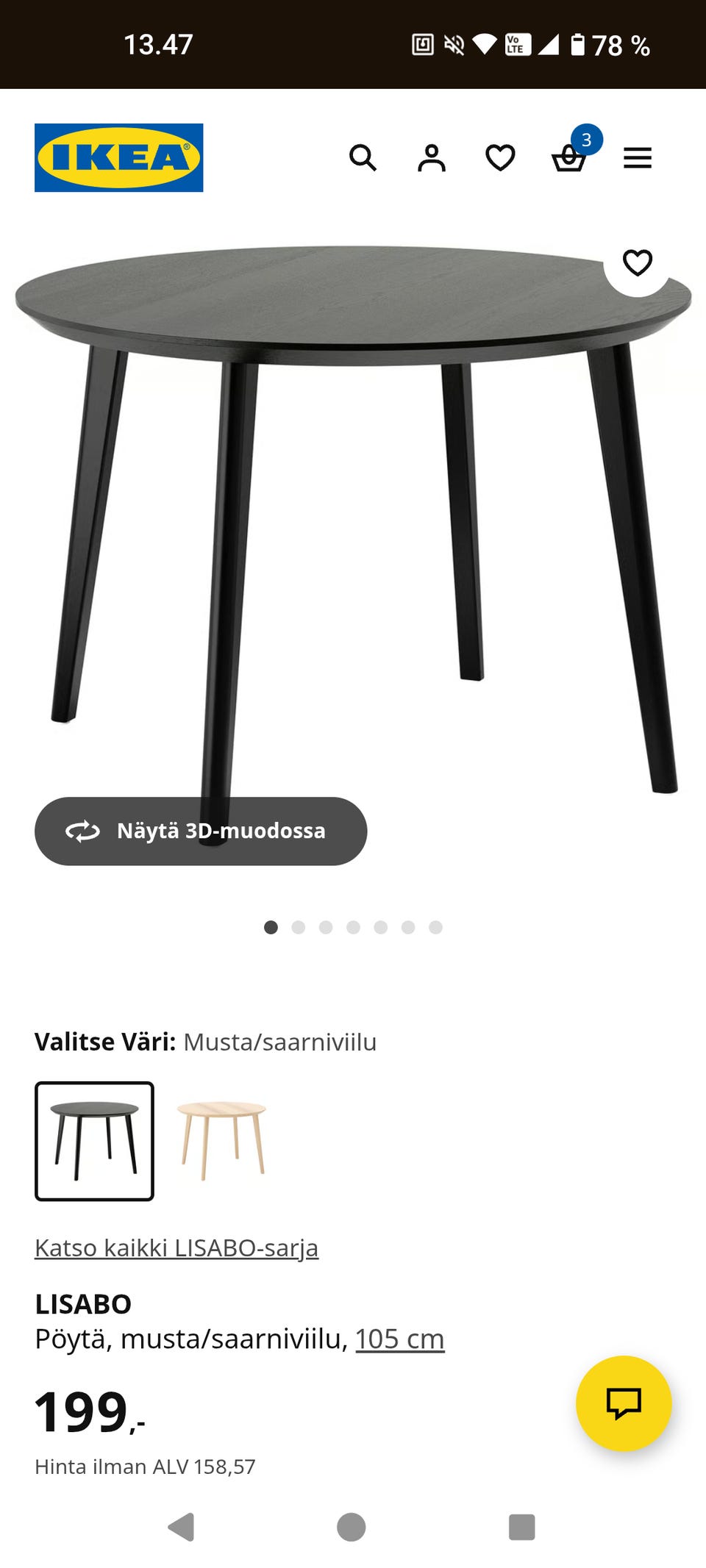The image size is (706, 1568).
Task: Open your IKEA account profile
Action: click(433, 158)
